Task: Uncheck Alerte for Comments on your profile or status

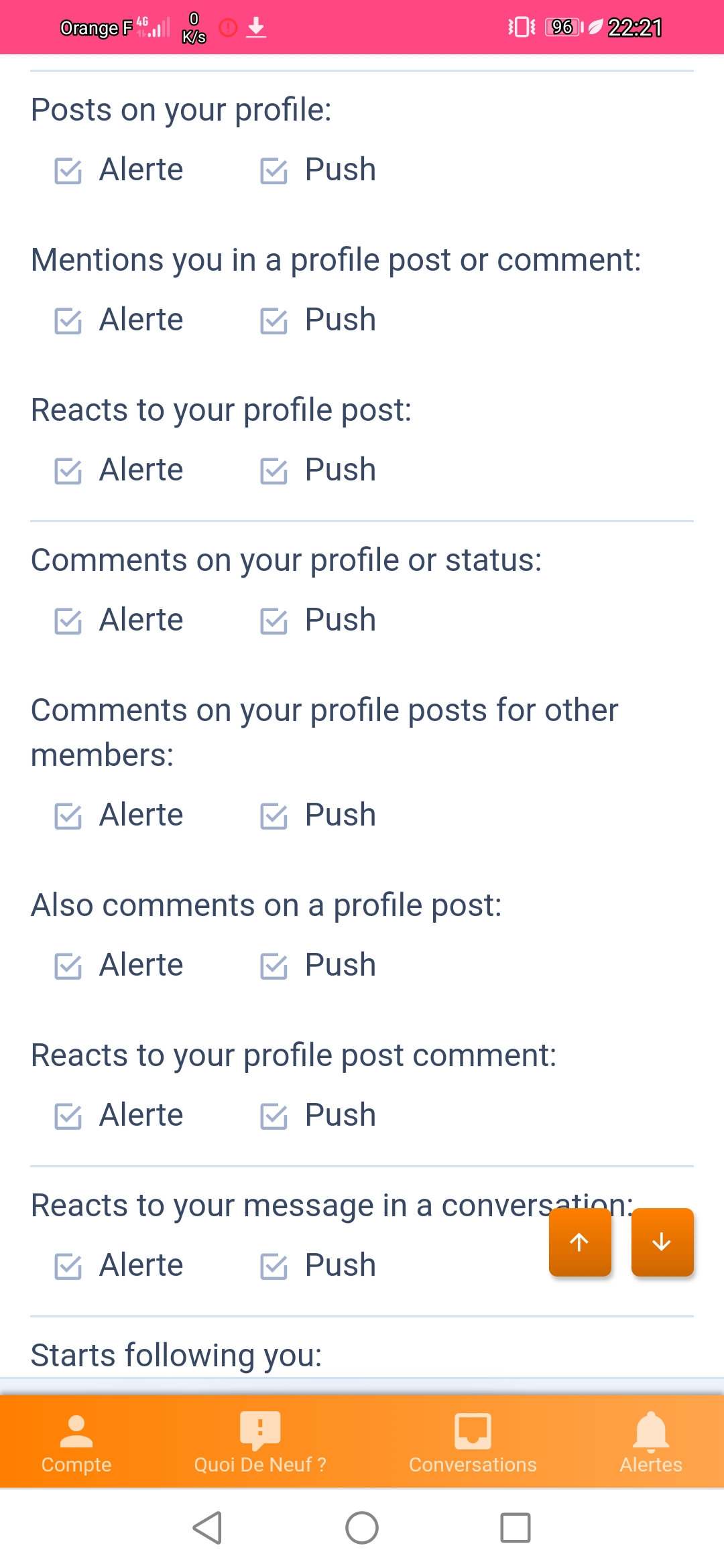Action: pyautogui.click(x=68, y=621)
